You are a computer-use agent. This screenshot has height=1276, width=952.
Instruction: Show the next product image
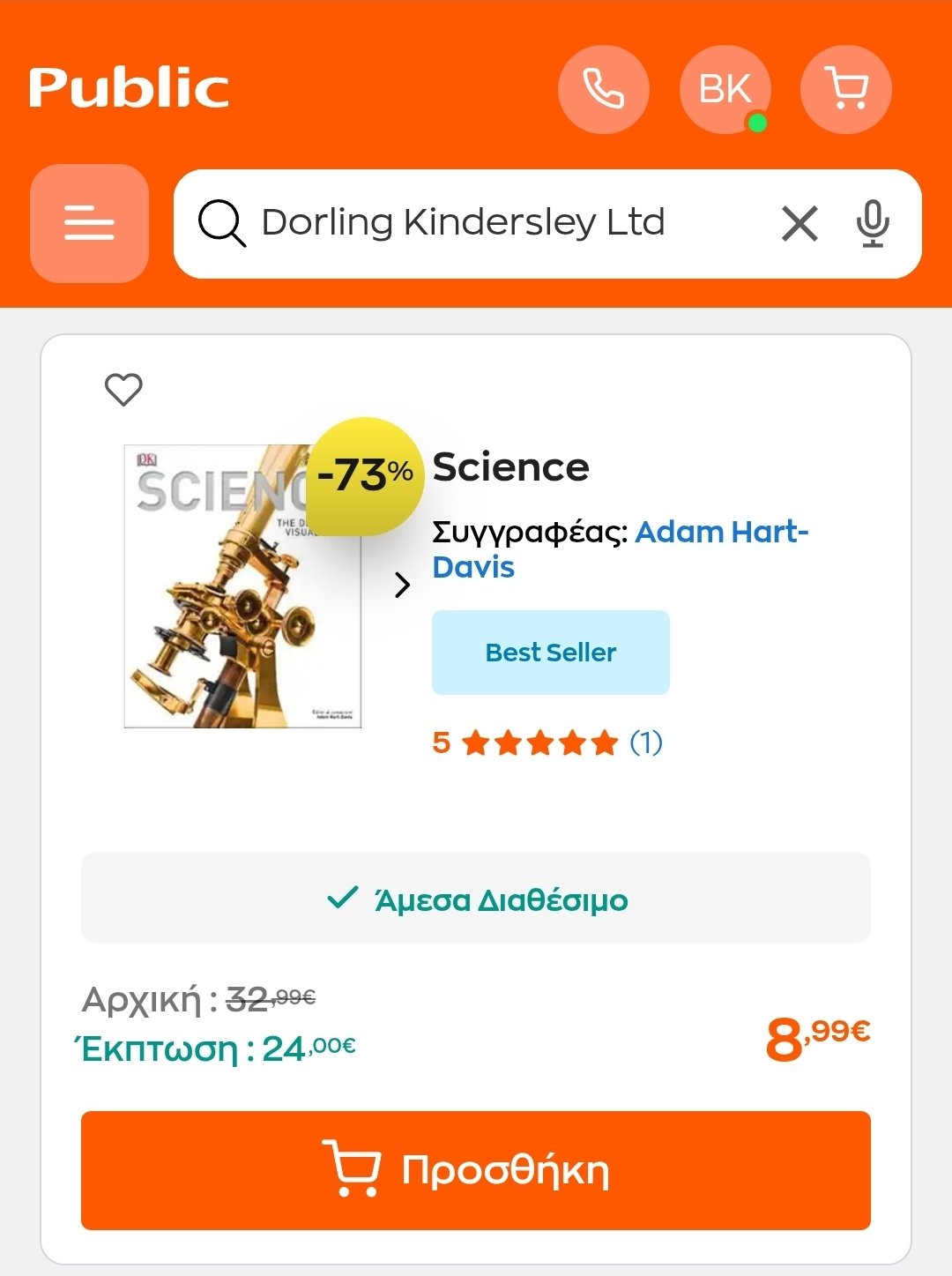402,585
